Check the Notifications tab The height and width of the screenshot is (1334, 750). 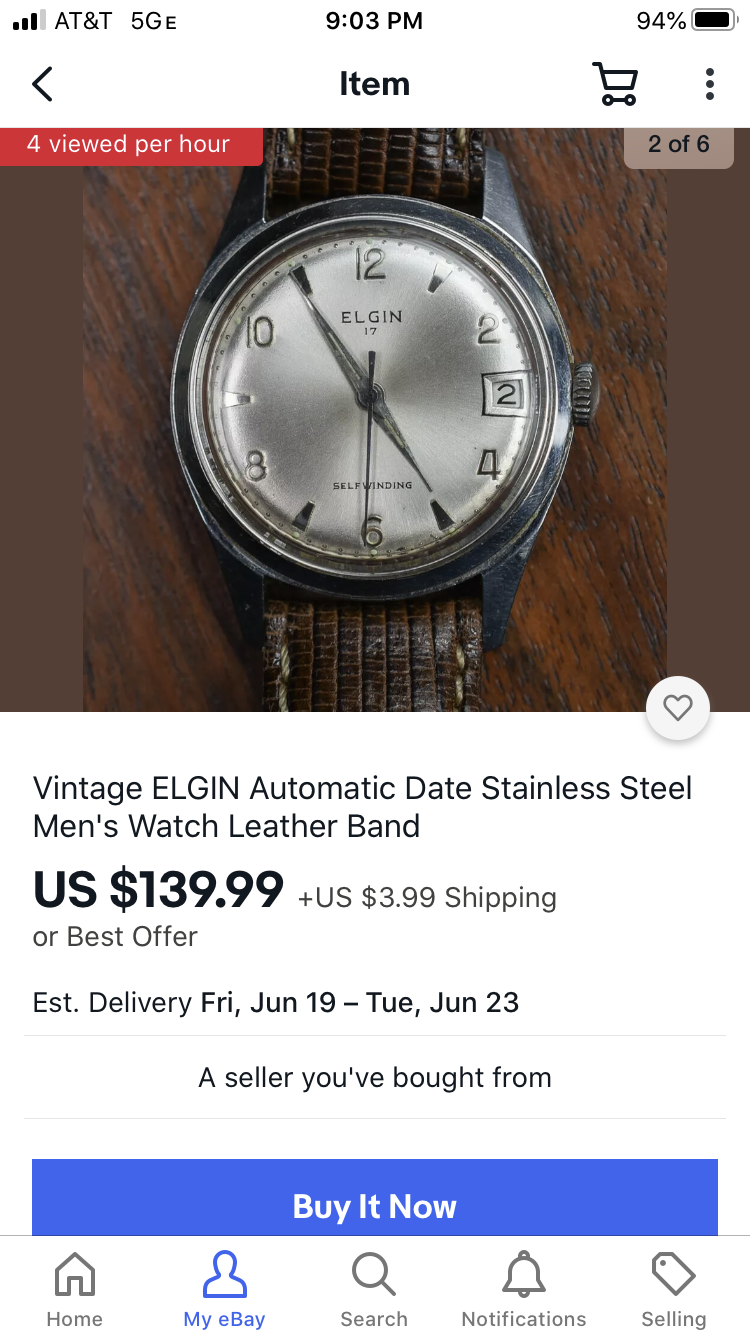click(524, 1290)
